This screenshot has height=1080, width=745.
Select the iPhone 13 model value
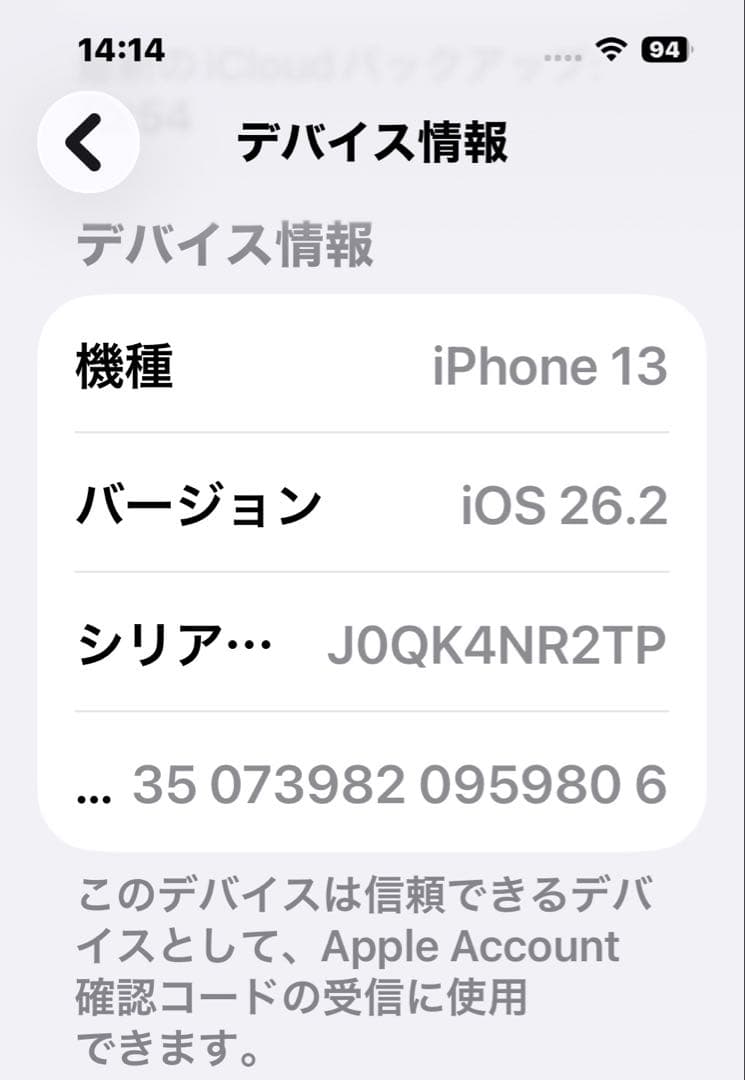[x=552, y=368]
